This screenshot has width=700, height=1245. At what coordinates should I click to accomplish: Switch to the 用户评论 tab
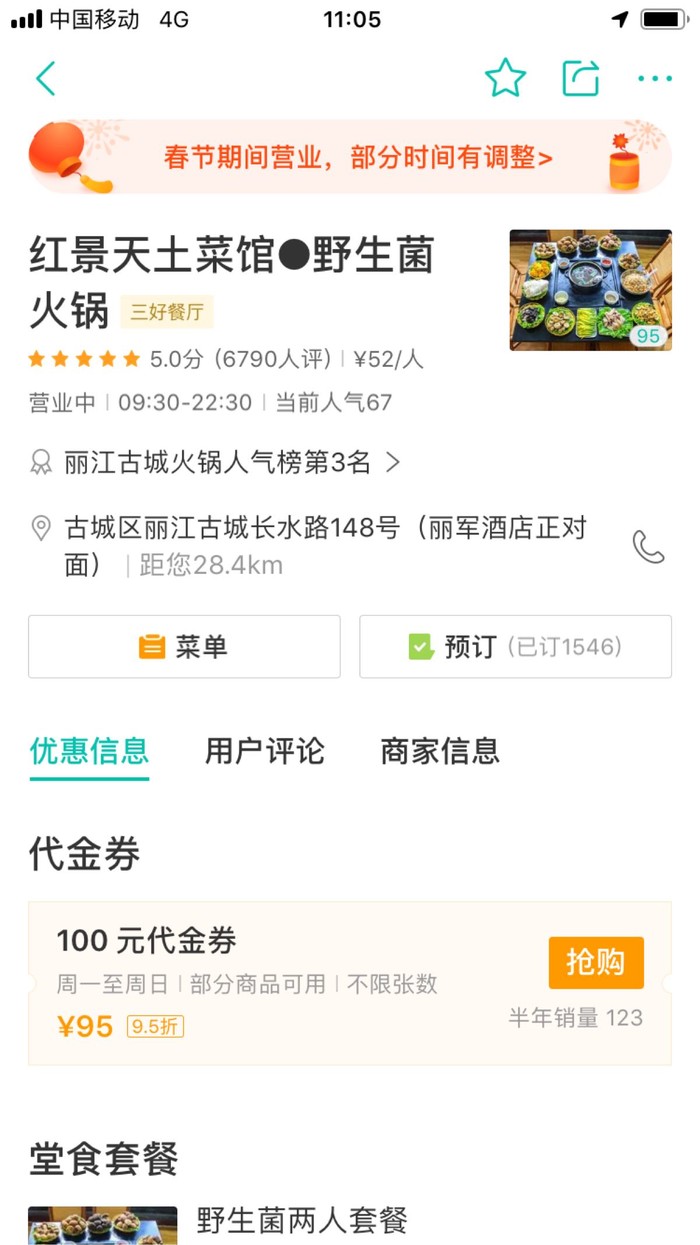pyautogui.click(x=265, y=751)
